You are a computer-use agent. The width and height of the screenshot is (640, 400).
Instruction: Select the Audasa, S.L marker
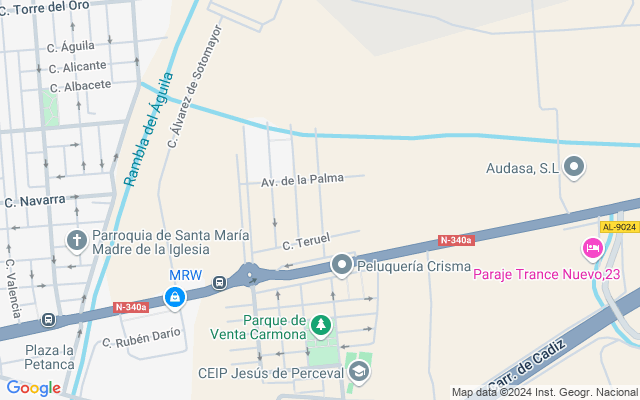pyautogui.click(x=574, y=168)
